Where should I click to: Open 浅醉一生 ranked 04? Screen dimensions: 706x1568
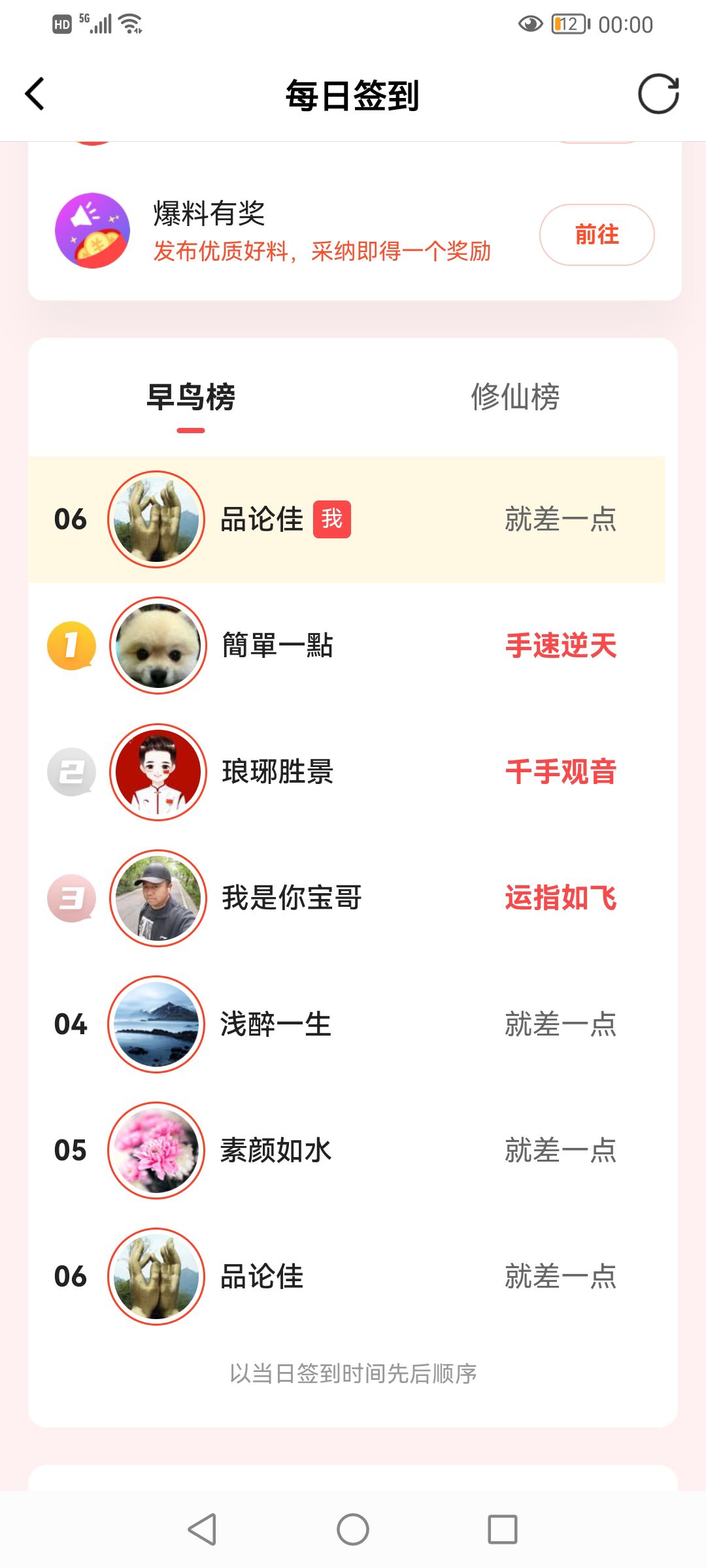[x=346, y=1024]
